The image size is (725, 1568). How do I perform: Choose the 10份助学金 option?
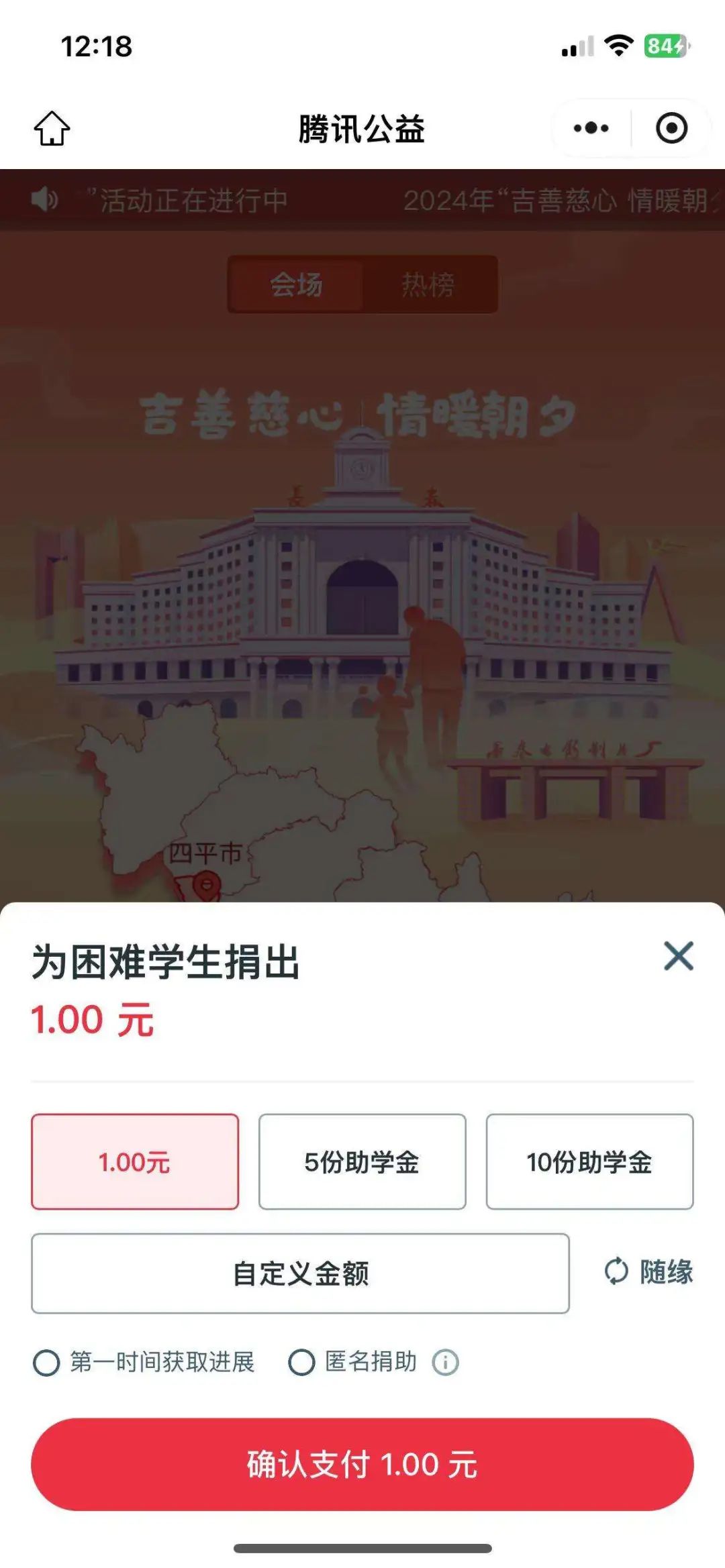(x=589, y=1161)
